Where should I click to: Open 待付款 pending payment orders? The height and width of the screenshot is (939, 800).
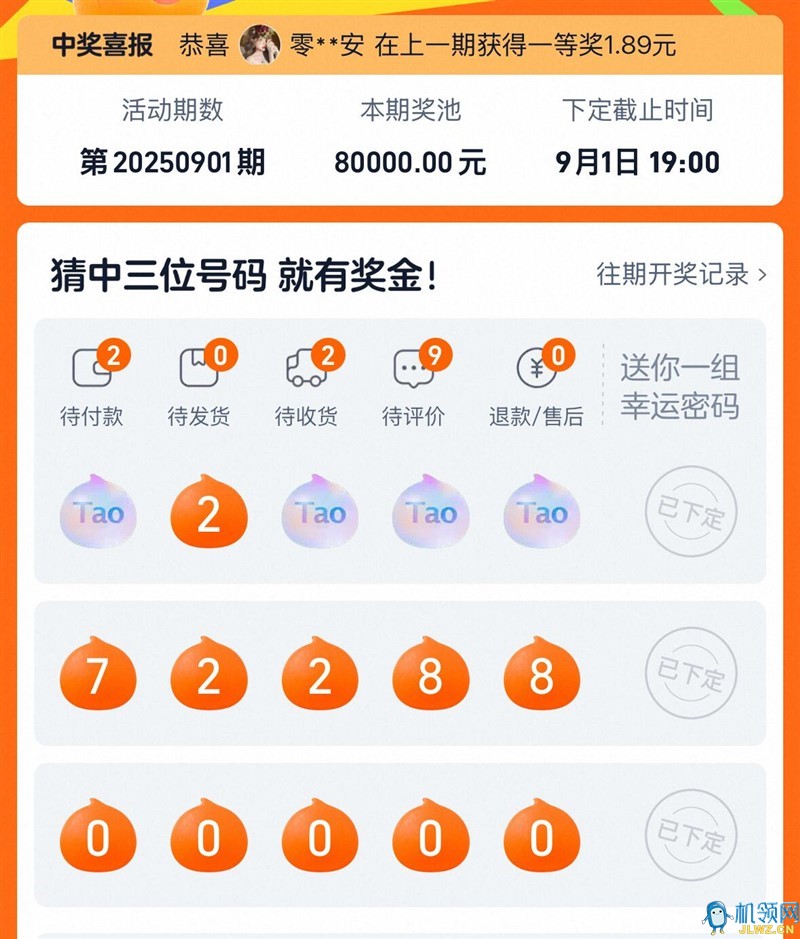[93, 386]
